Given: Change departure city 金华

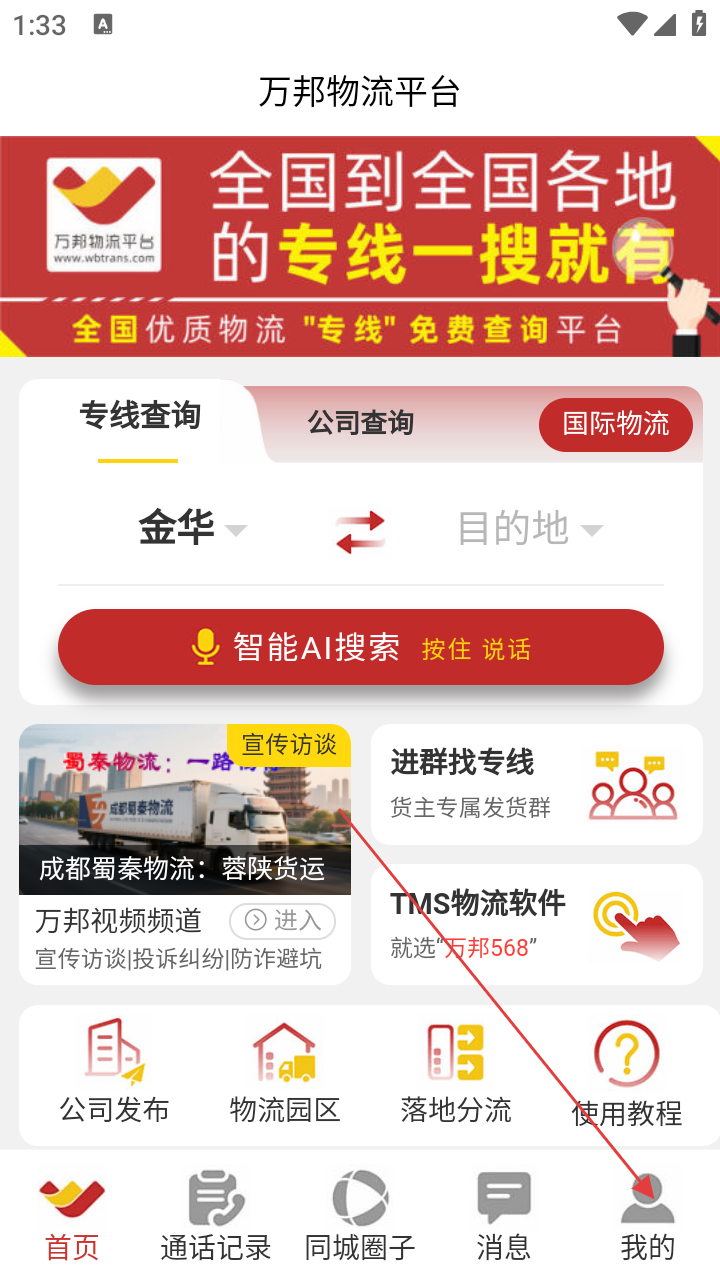Looking at the screenshot, I should click(x=191, y=528).
